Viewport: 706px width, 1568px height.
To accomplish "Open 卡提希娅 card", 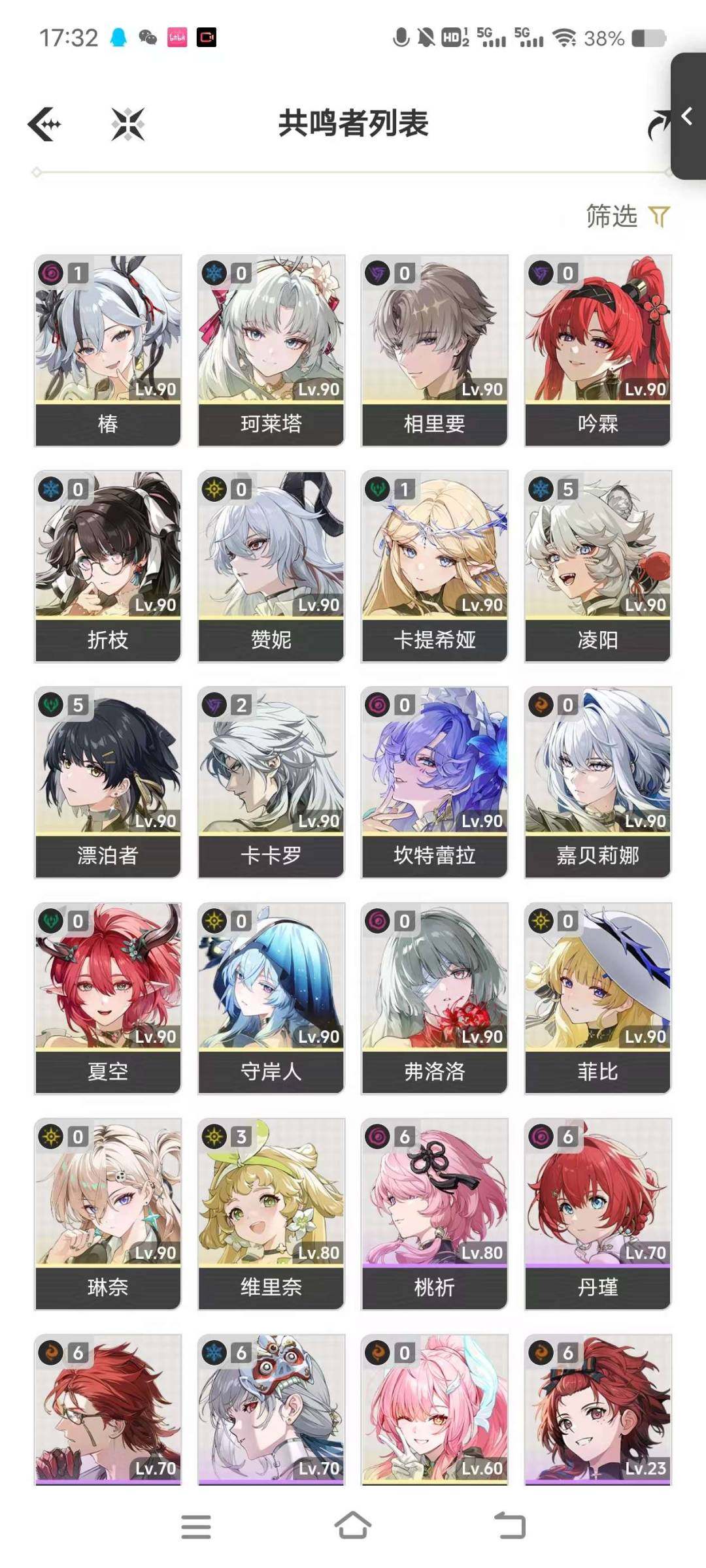I will point(434,566).
